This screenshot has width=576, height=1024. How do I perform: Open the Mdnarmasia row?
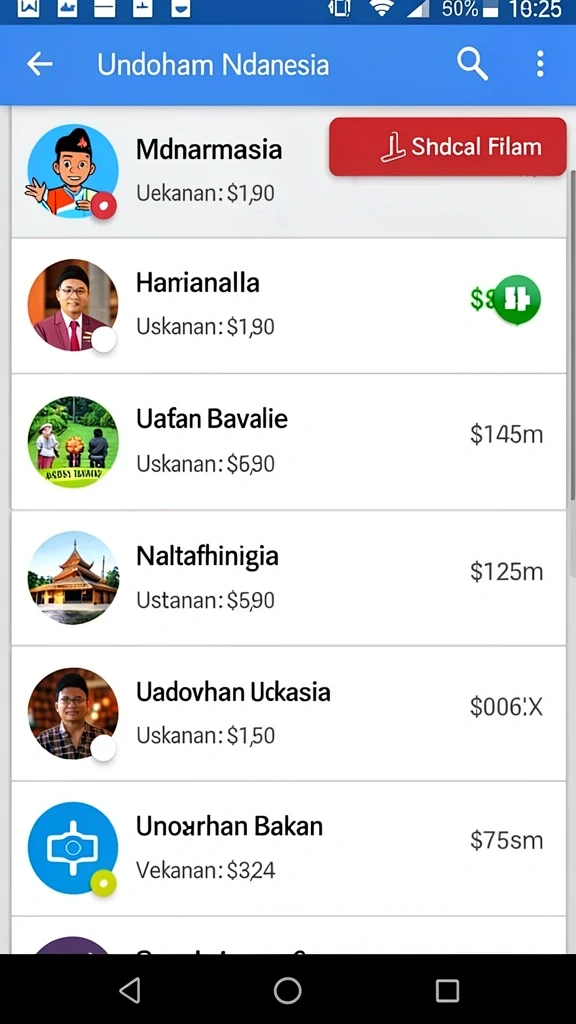pyautogui.click(x=289, y=172)
